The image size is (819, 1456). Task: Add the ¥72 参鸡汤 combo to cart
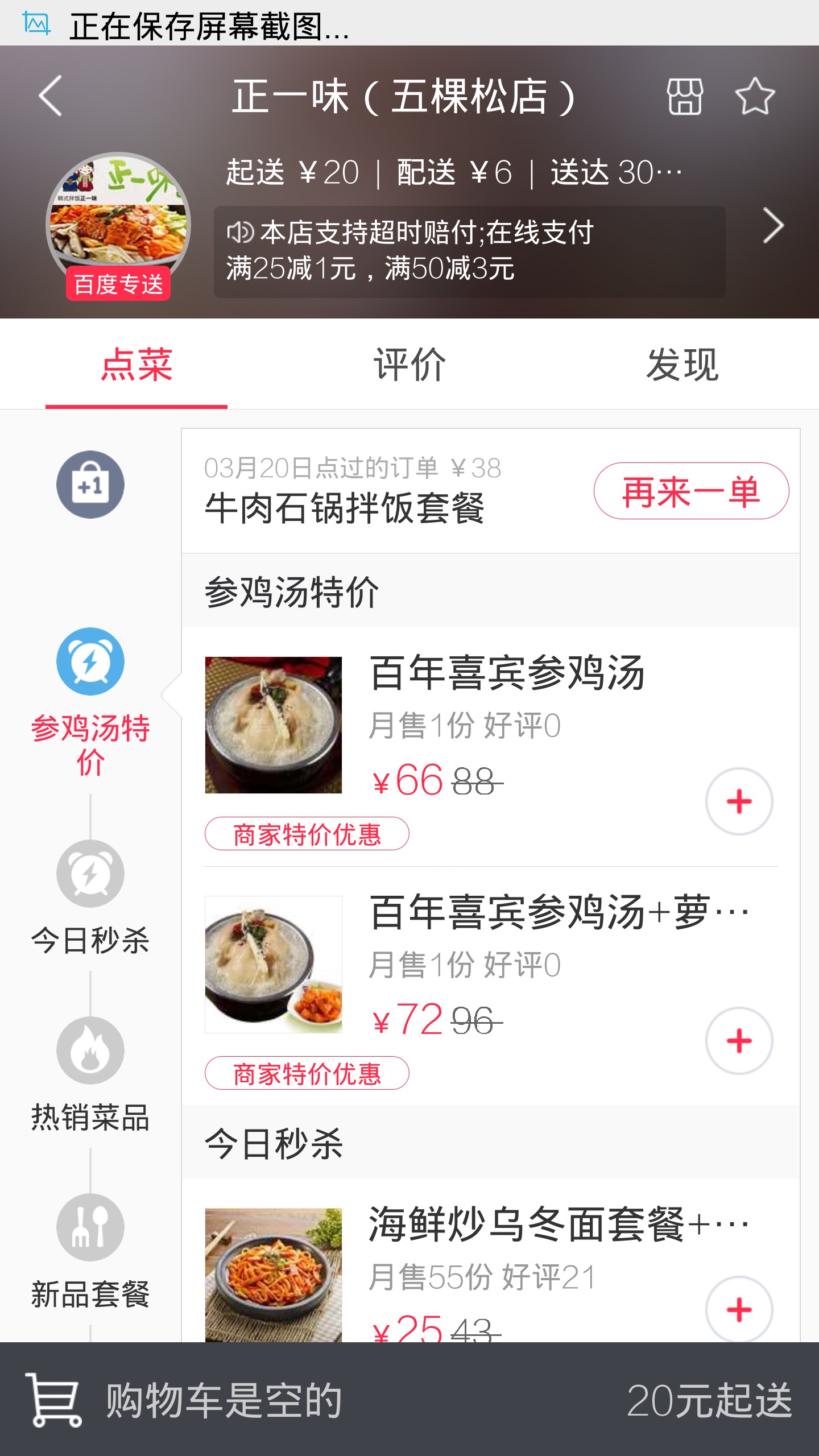pyautogui.click(x=739, y=1041)
